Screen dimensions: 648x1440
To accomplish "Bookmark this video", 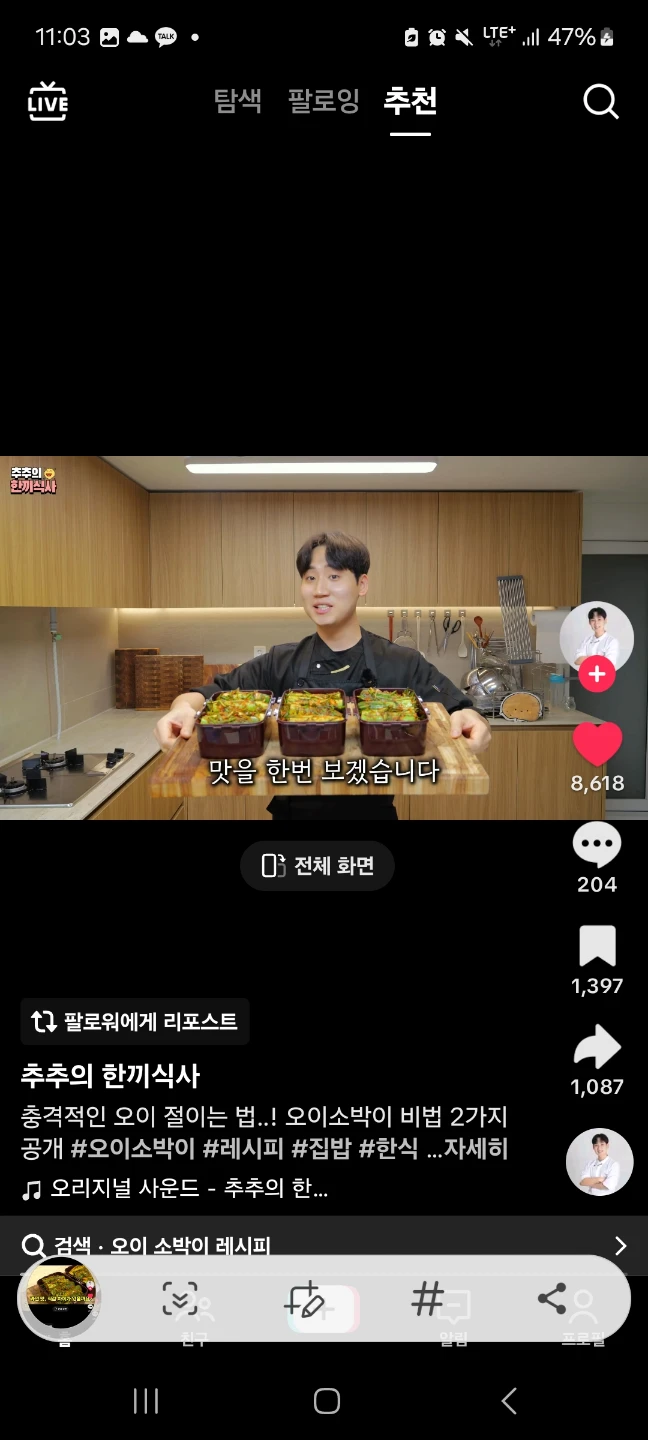I will pyautogui.click(x=597, y=946).
